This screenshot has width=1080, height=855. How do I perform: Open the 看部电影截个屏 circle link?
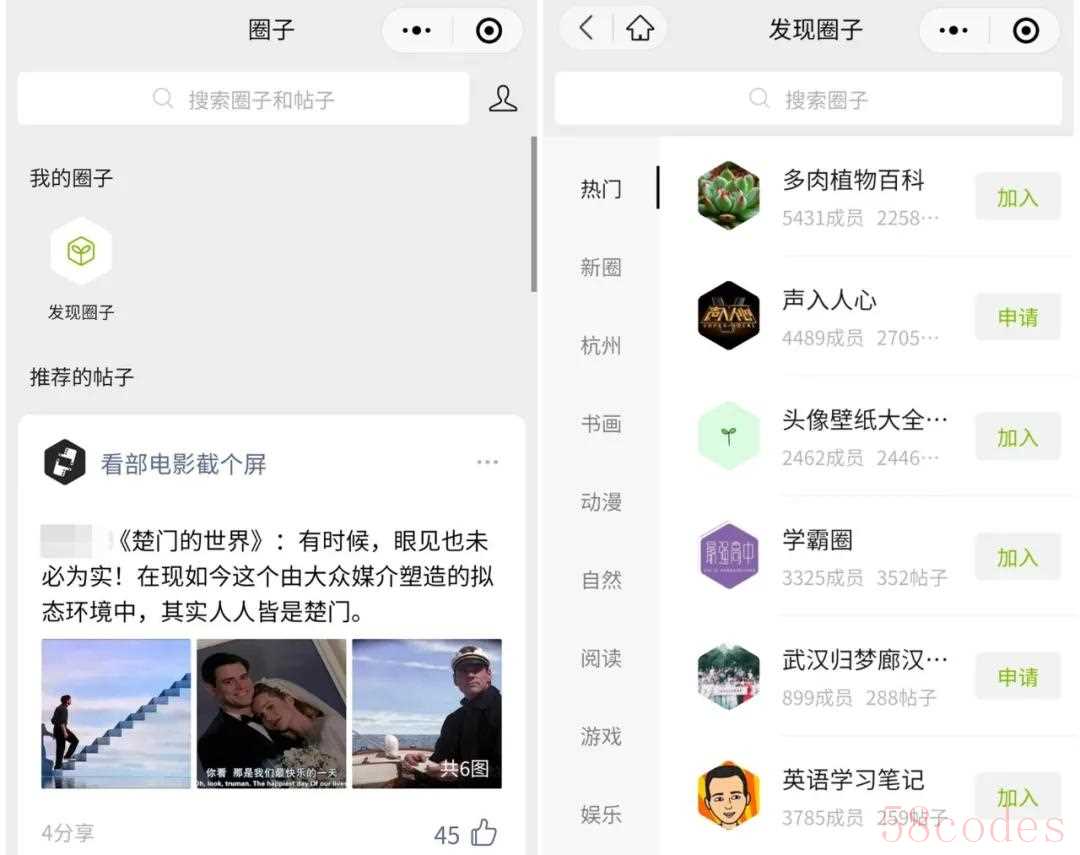tap(183, 464)
